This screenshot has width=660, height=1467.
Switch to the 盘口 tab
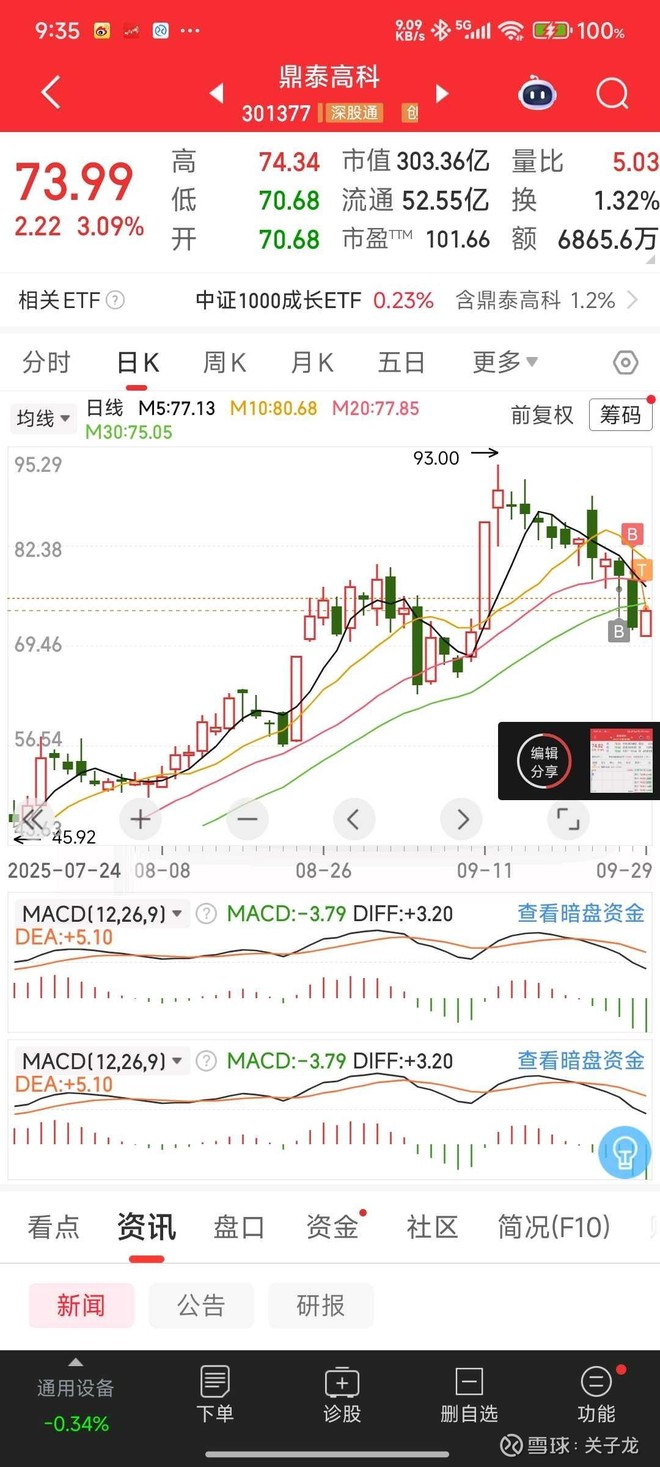coord(239,1227)
